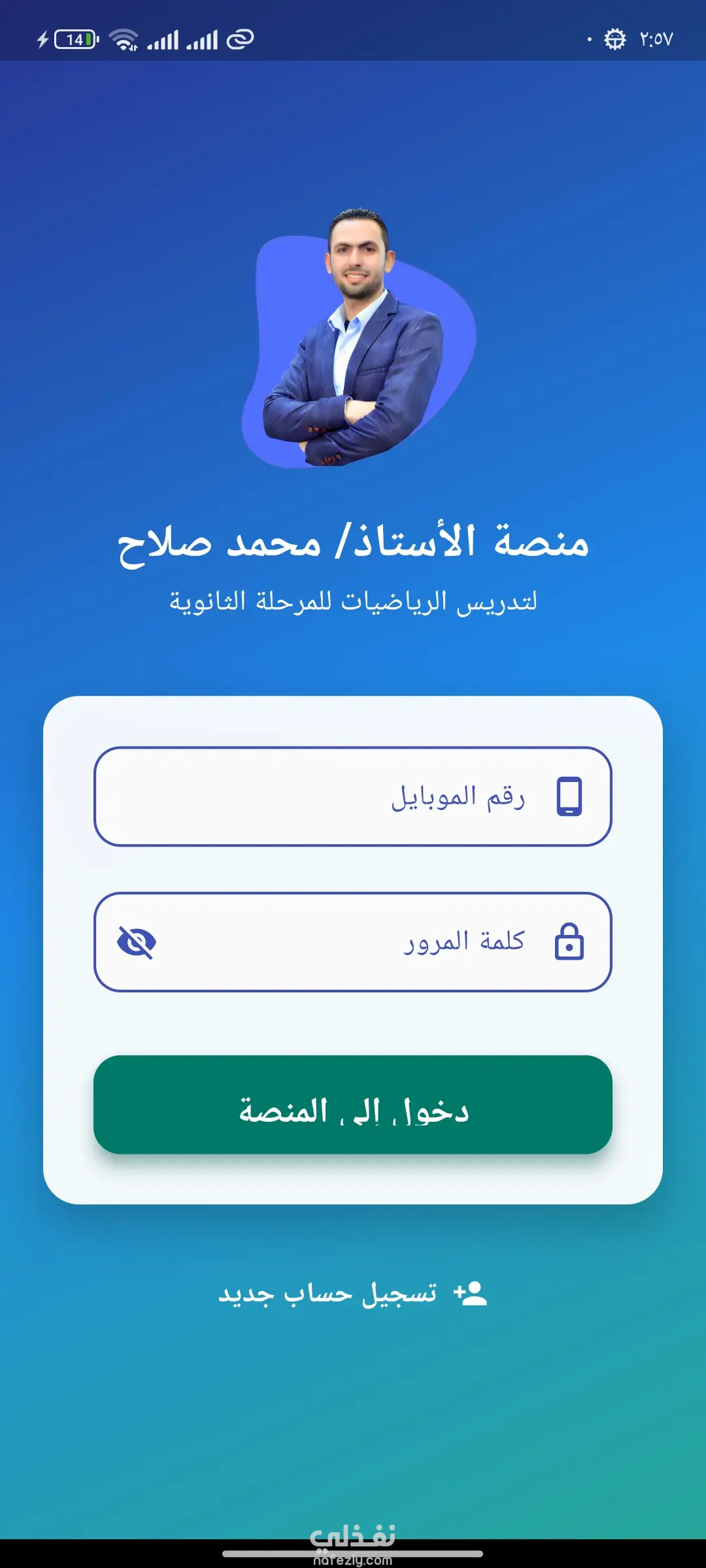The width and height of the screenshot is (706, 1568).
Task: Open new account registration (تسجيل حساب جديد)
Action: point(353,1293)
